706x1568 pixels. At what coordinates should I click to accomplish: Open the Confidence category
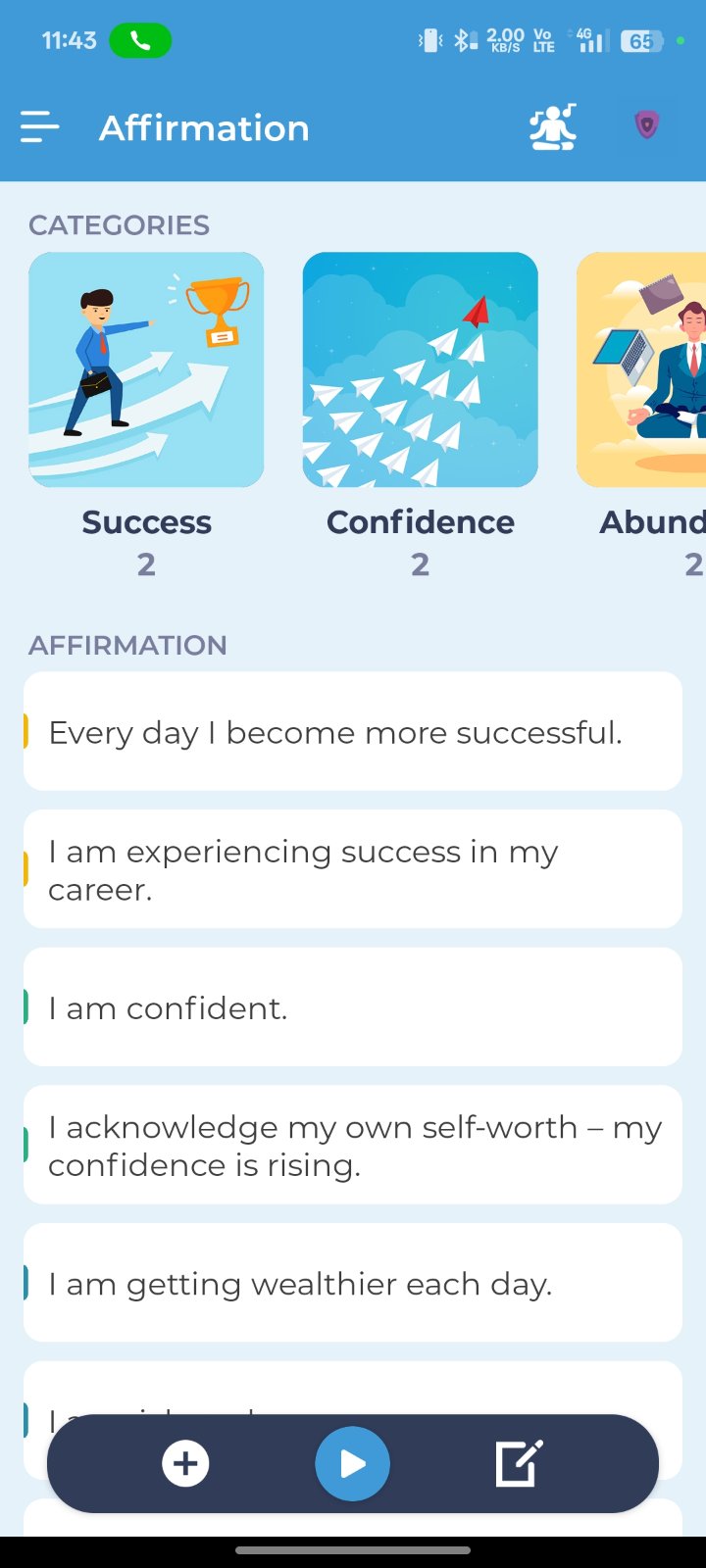pyautogui.click(x=420, y=370)
